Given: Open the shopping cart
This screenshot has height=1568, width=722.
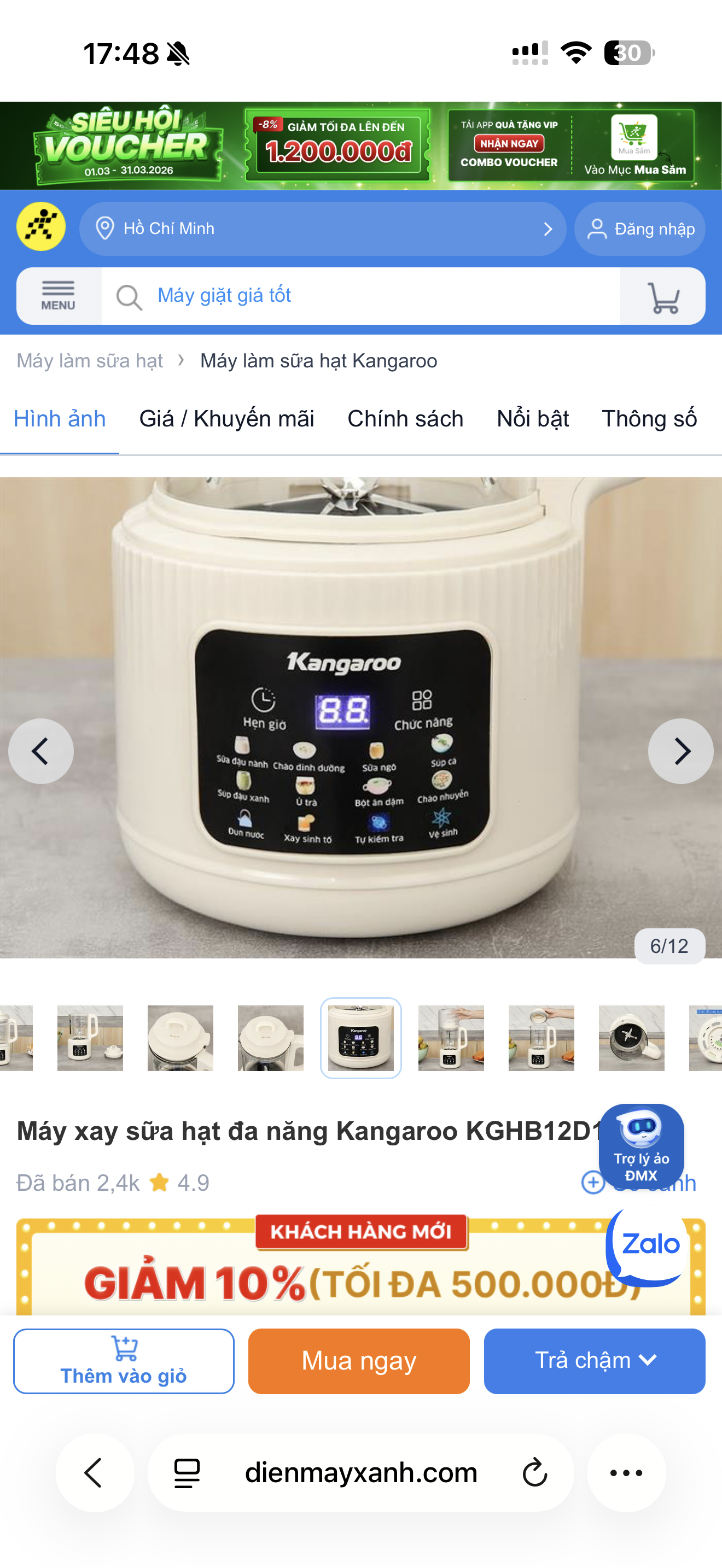Looking at the screenshot, I should [663, 296].
